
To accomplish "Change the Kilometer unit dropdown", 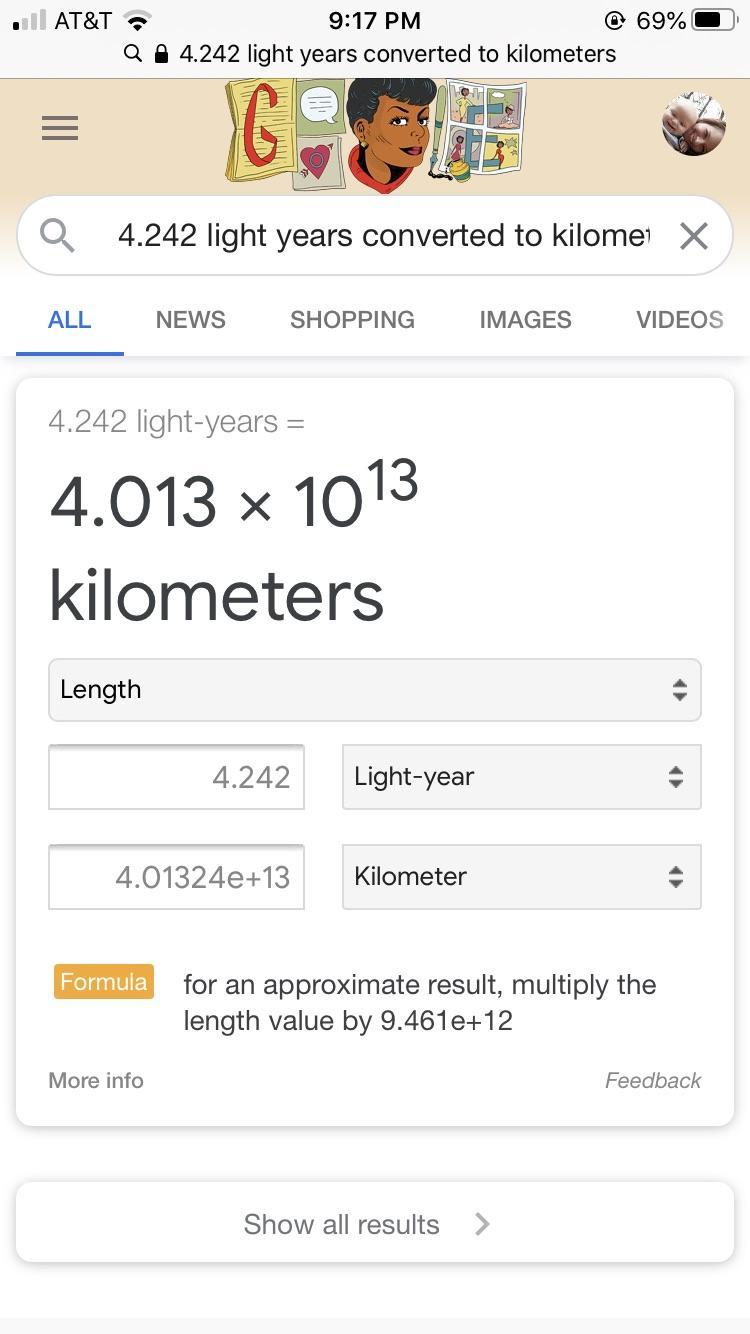I will click(521, 877).
